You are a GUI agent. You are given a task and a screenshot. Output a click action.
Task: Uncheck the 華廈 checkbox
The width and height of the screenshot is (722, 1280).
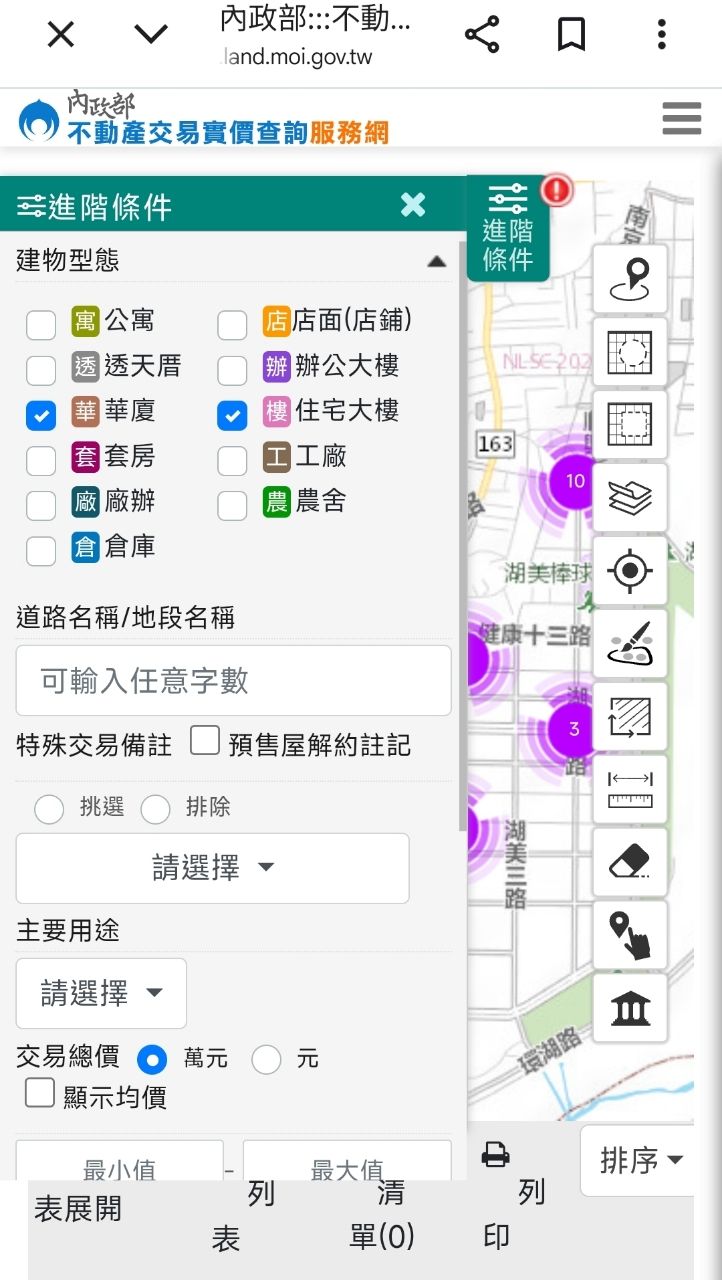(x=41, y=415)
